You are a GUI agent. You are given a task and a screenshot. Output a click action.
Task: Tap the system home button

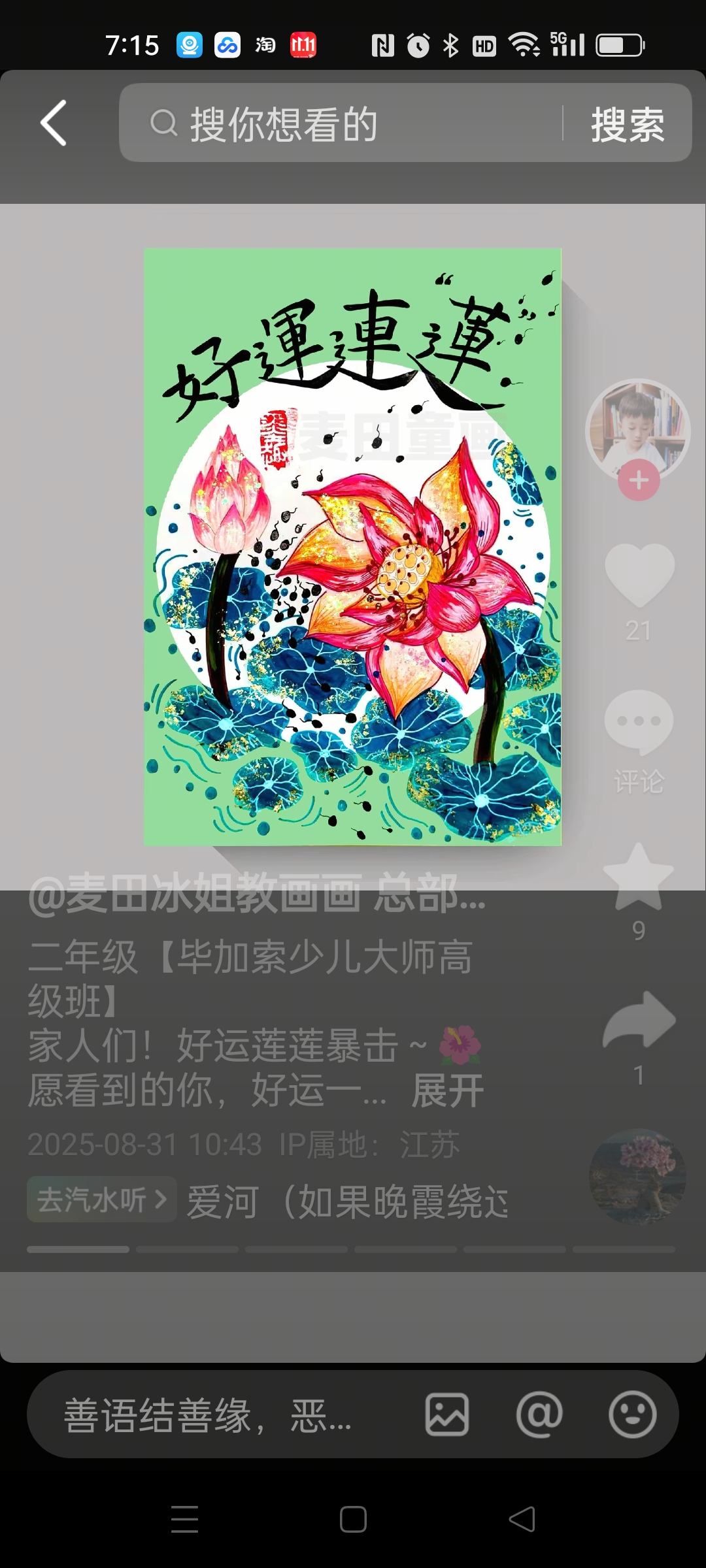[353, 1519]
